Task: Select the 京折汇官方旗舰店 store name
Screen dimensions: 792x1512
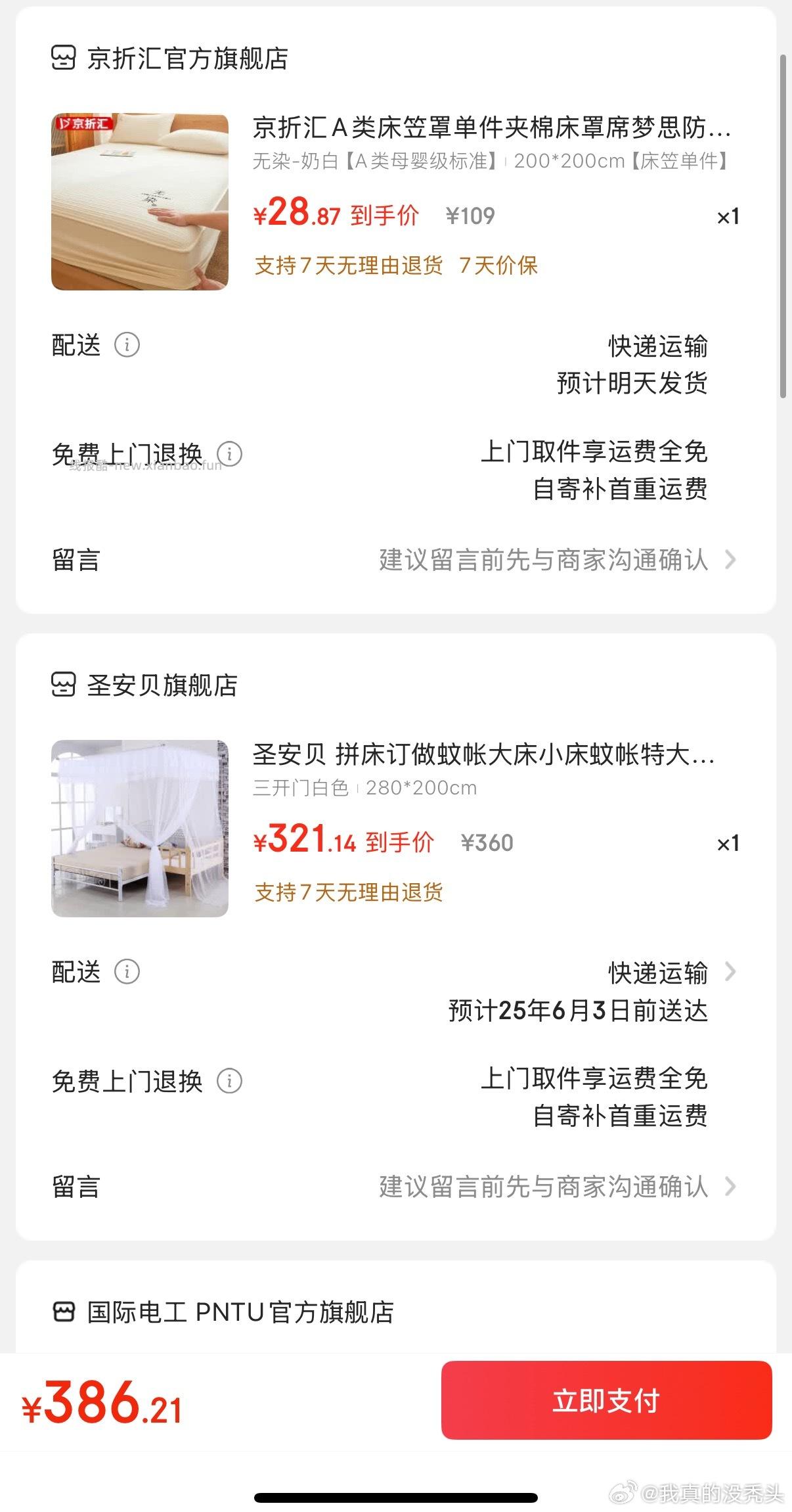Action: [x=187, y=60]
